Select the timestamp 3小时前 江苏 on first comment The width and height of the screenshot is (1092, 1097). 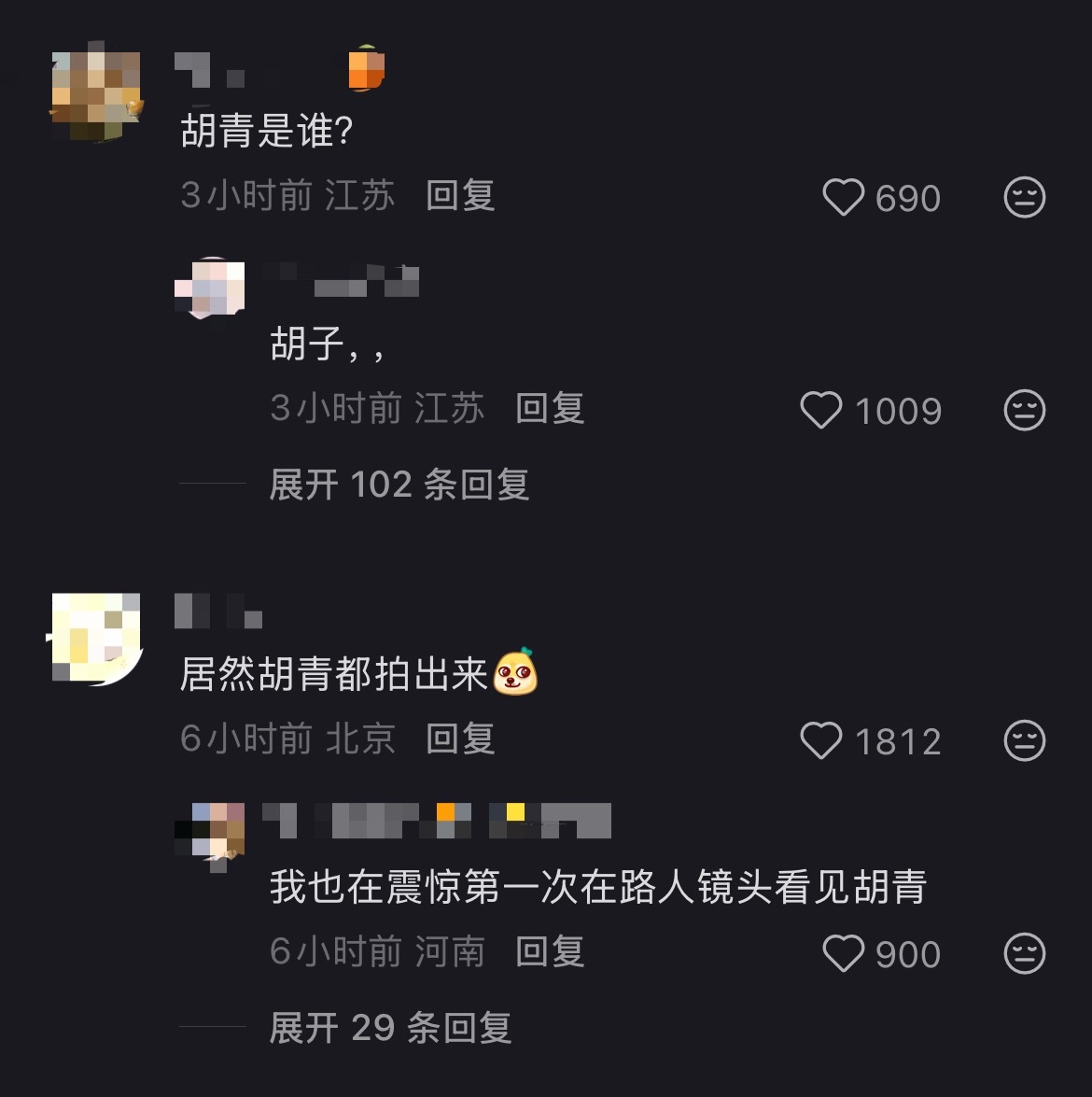coord(287,197)
